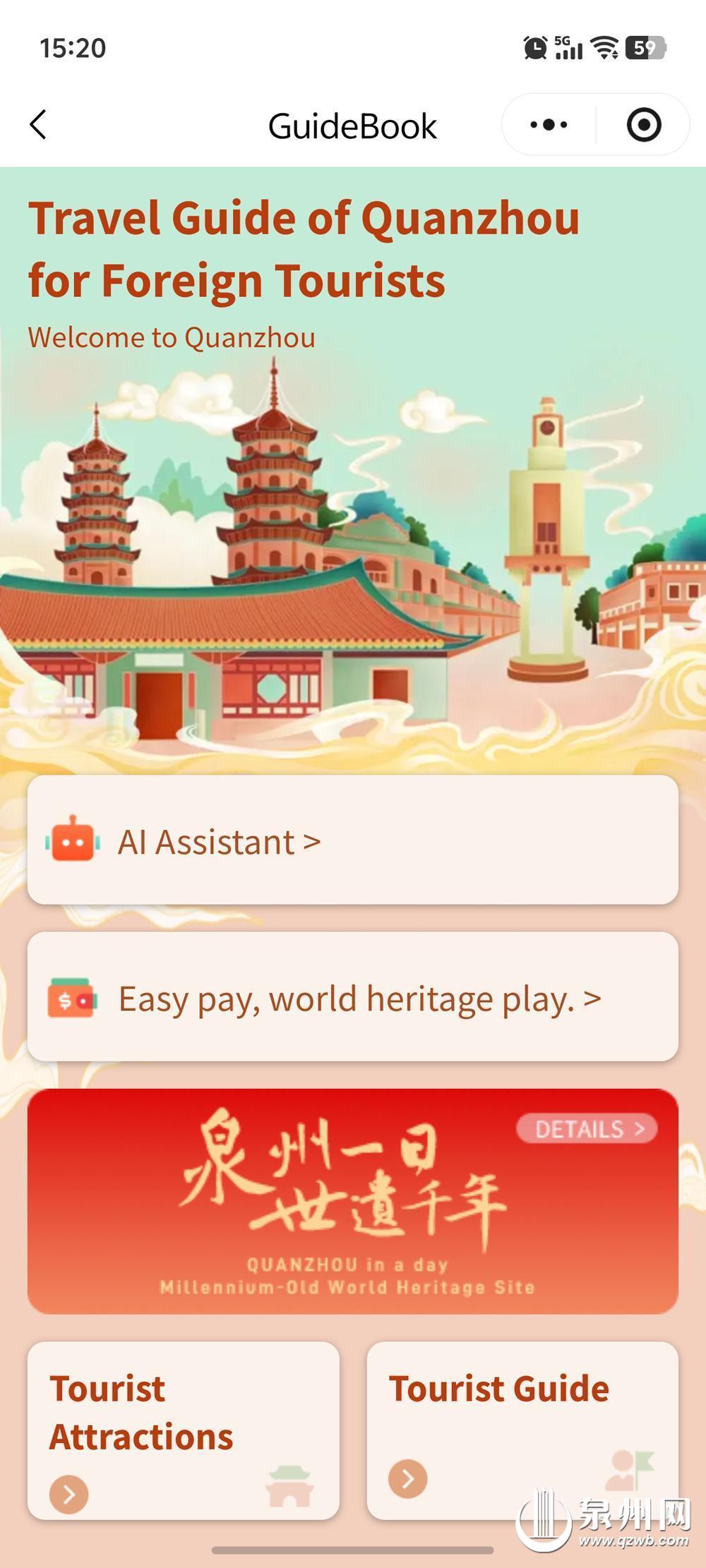
Task: View DETAILS of Quanzhou in a day
Action: pos(586,1129)
